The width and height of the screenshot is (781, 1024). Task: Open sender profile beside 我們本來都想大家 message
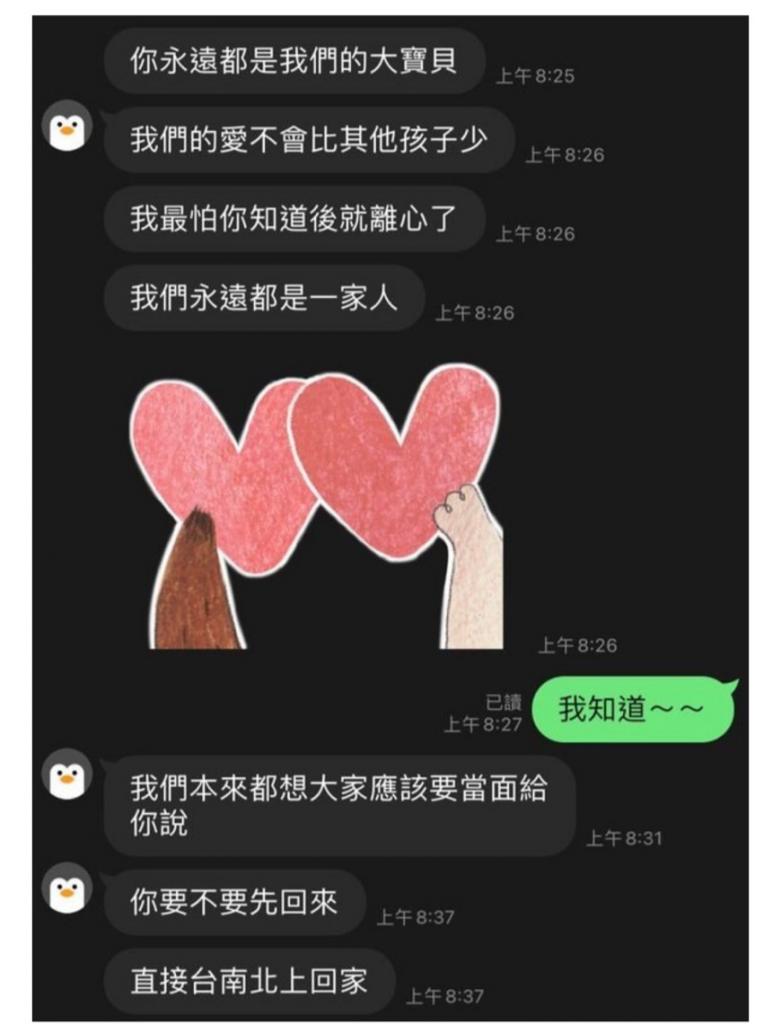coord(67,775)
